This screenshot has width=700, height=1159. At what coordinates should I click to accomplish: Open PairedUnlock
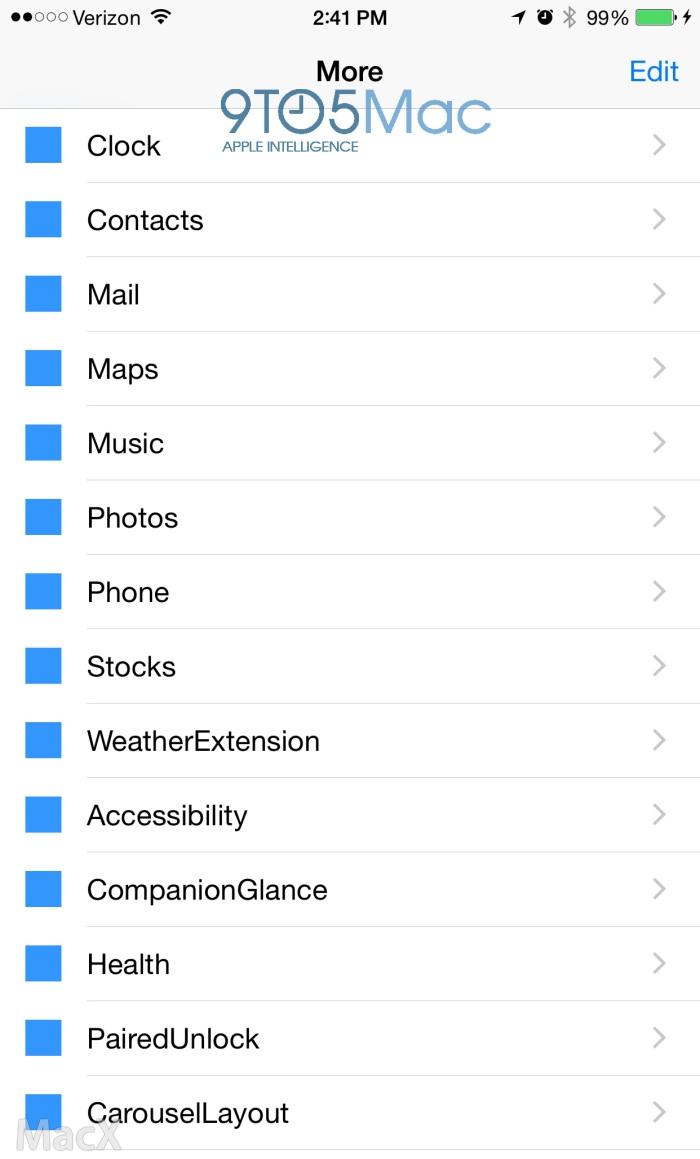tap(350, 1039)
